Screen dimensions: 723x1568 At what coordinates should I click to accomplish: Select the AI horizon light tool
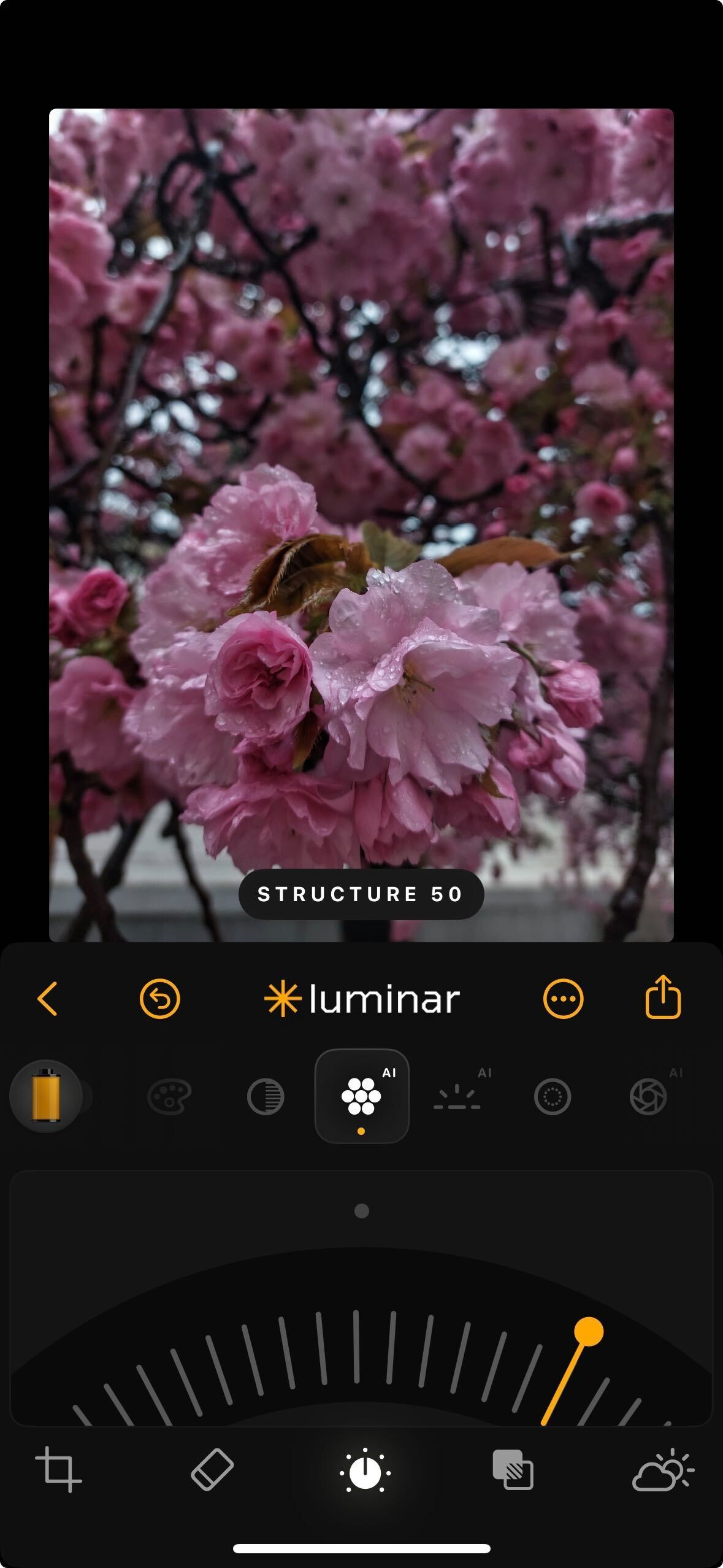tap(457, 1096)
